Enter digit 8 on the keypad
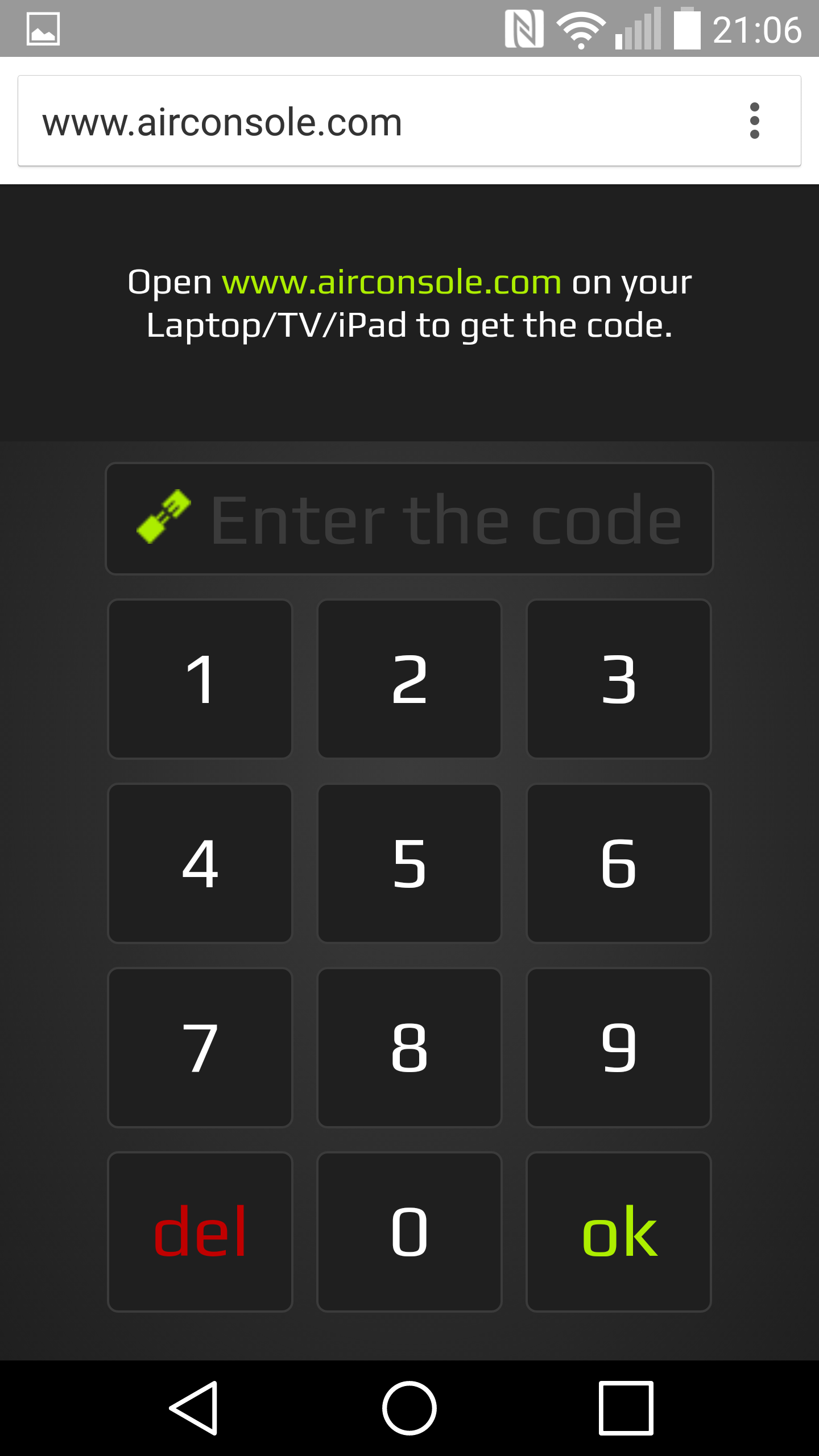This screenshot has height=1456, width=819. tap(409, 1048)
